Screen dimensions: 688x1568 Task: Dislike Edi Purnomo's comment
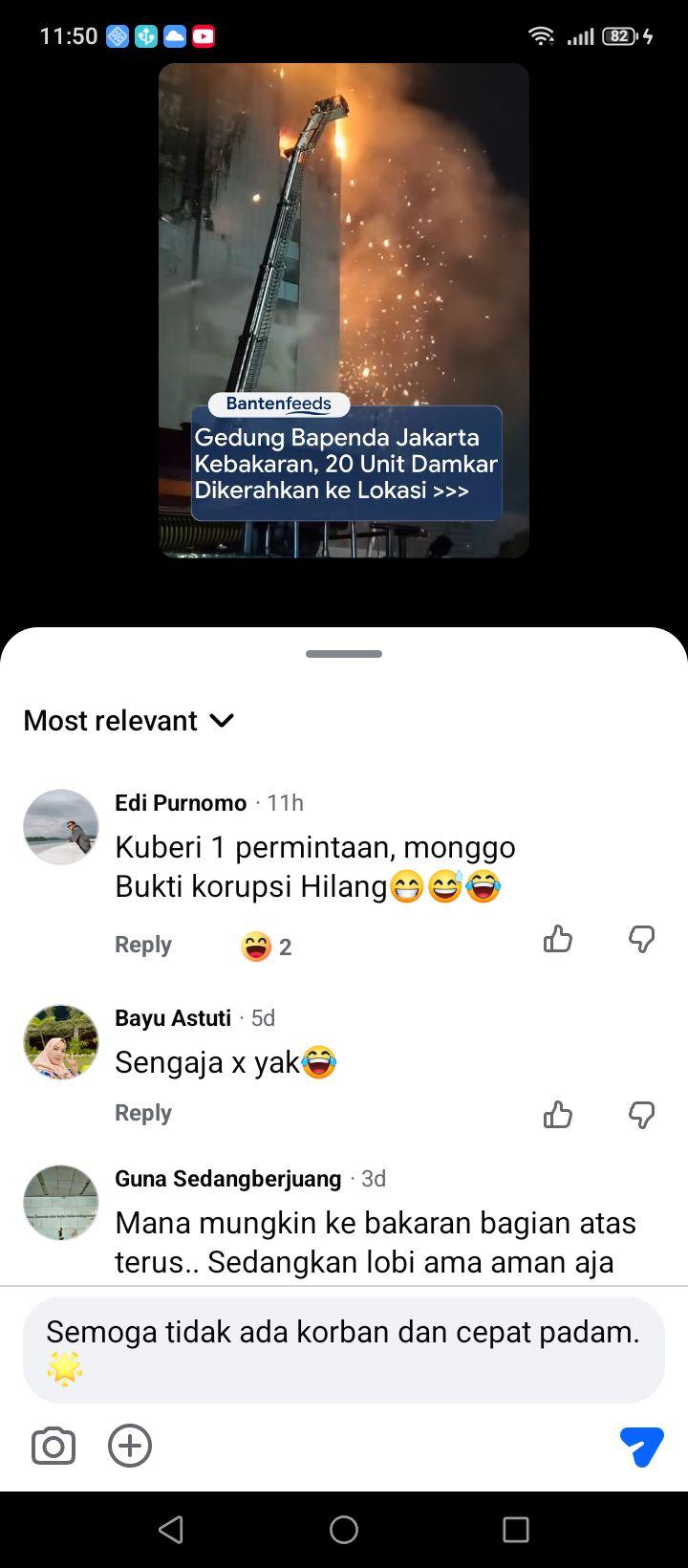pyautogui.click(x=641, y=940)
